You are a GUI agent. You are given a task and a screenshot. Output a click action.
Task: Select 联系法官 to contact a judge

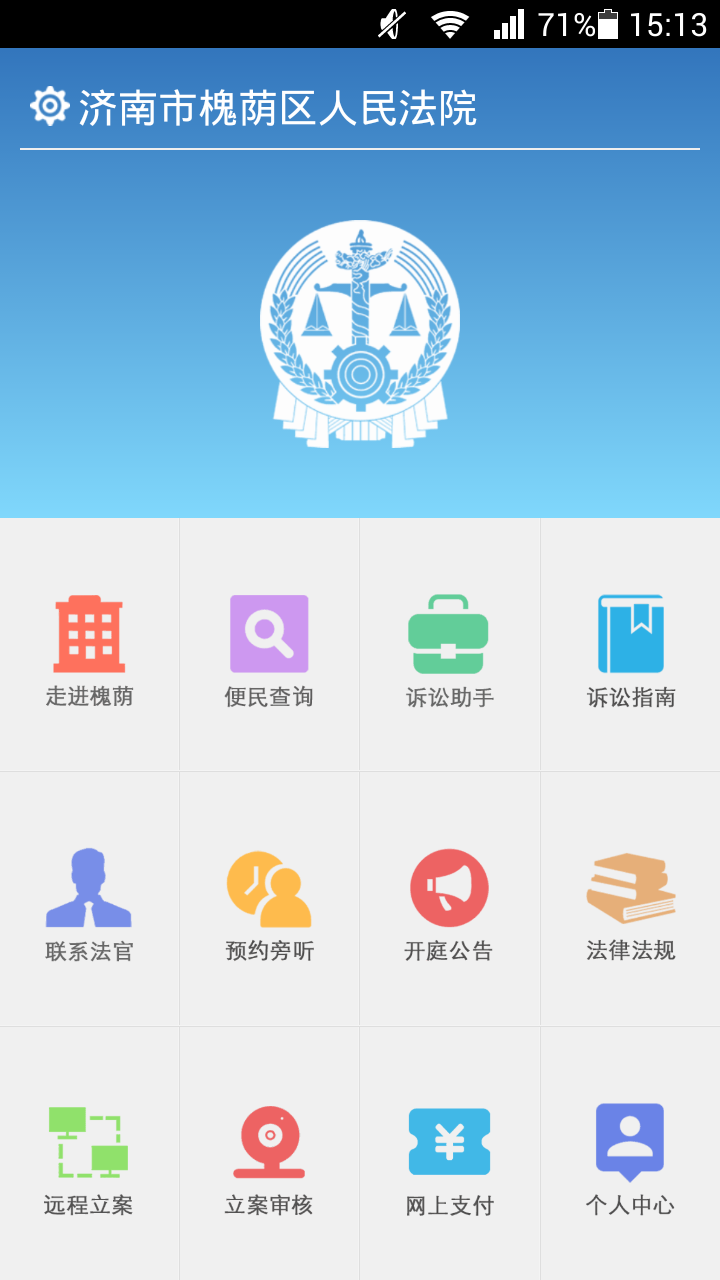pos(90,899)
